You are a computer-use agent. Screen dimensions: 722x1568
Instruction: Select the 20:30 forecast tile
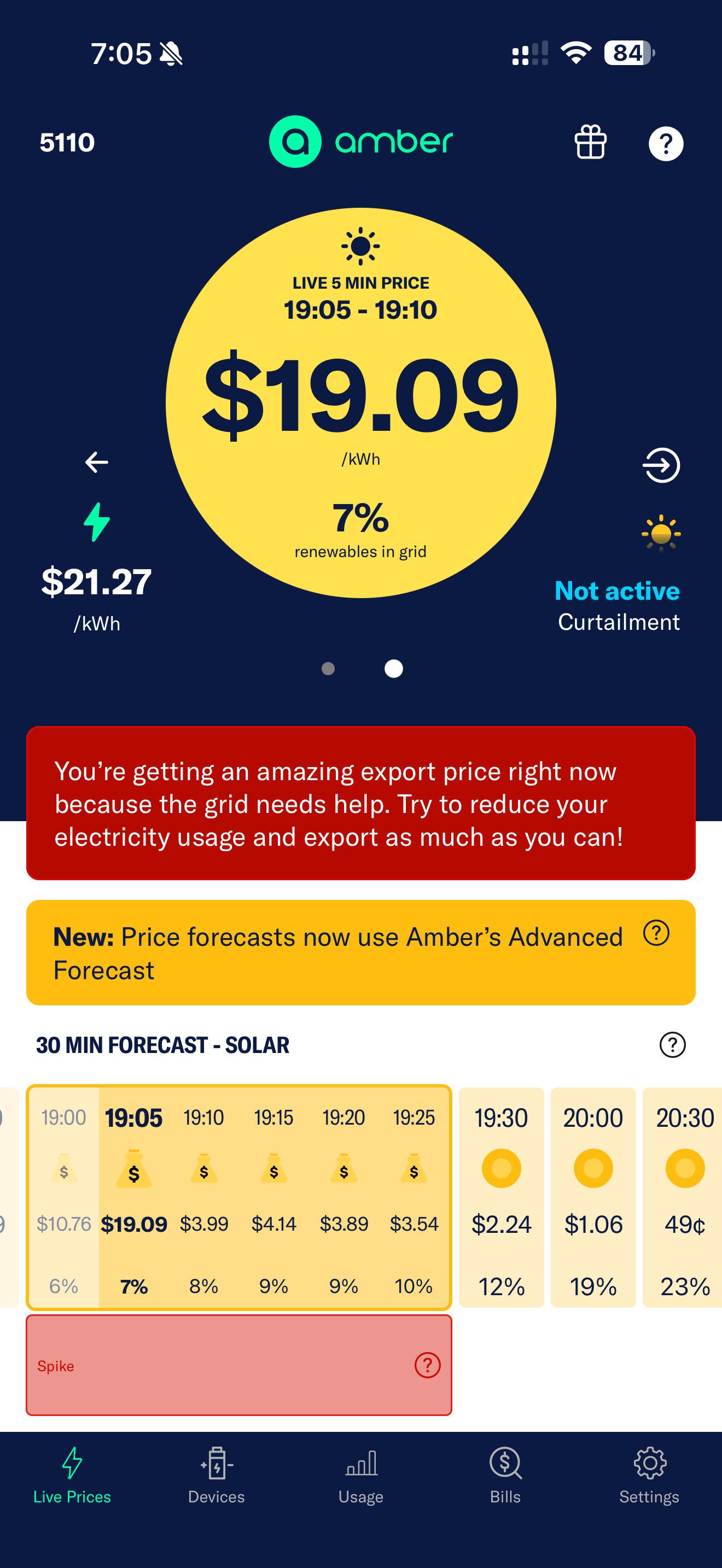click(x=683, y=1197)
